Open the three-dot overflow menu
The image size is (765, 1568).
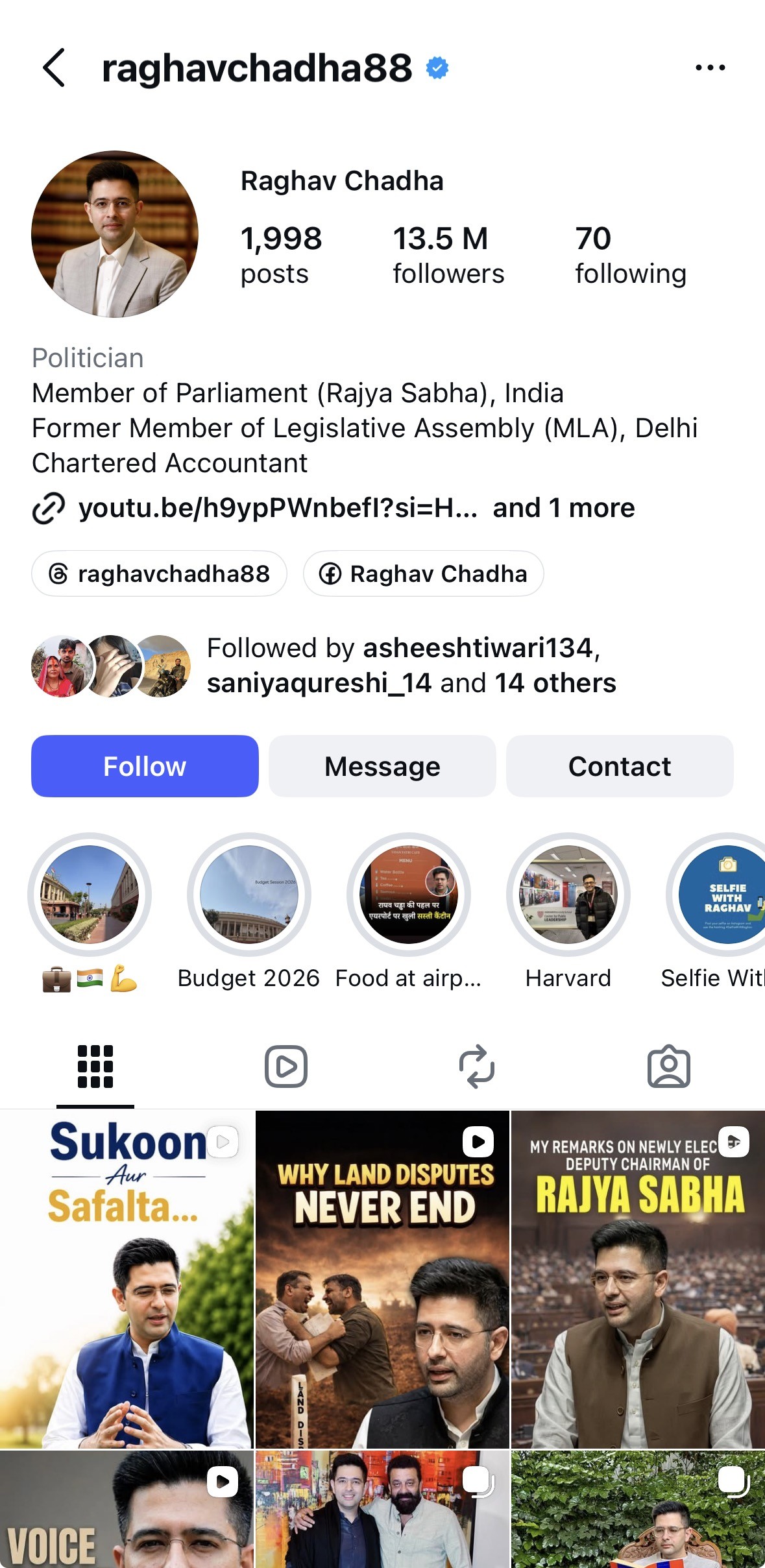click(710, 67)
